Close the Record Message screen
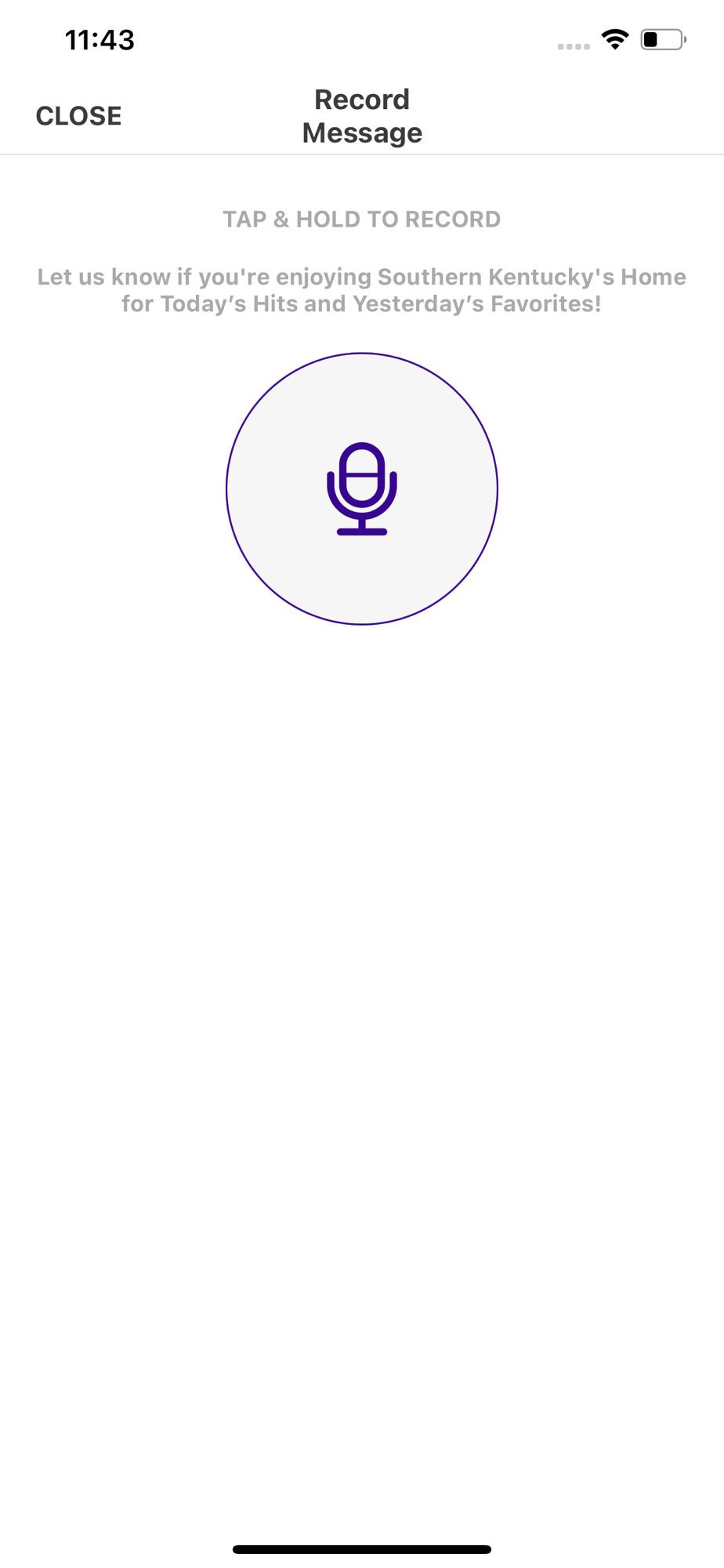 pos(78,116)
